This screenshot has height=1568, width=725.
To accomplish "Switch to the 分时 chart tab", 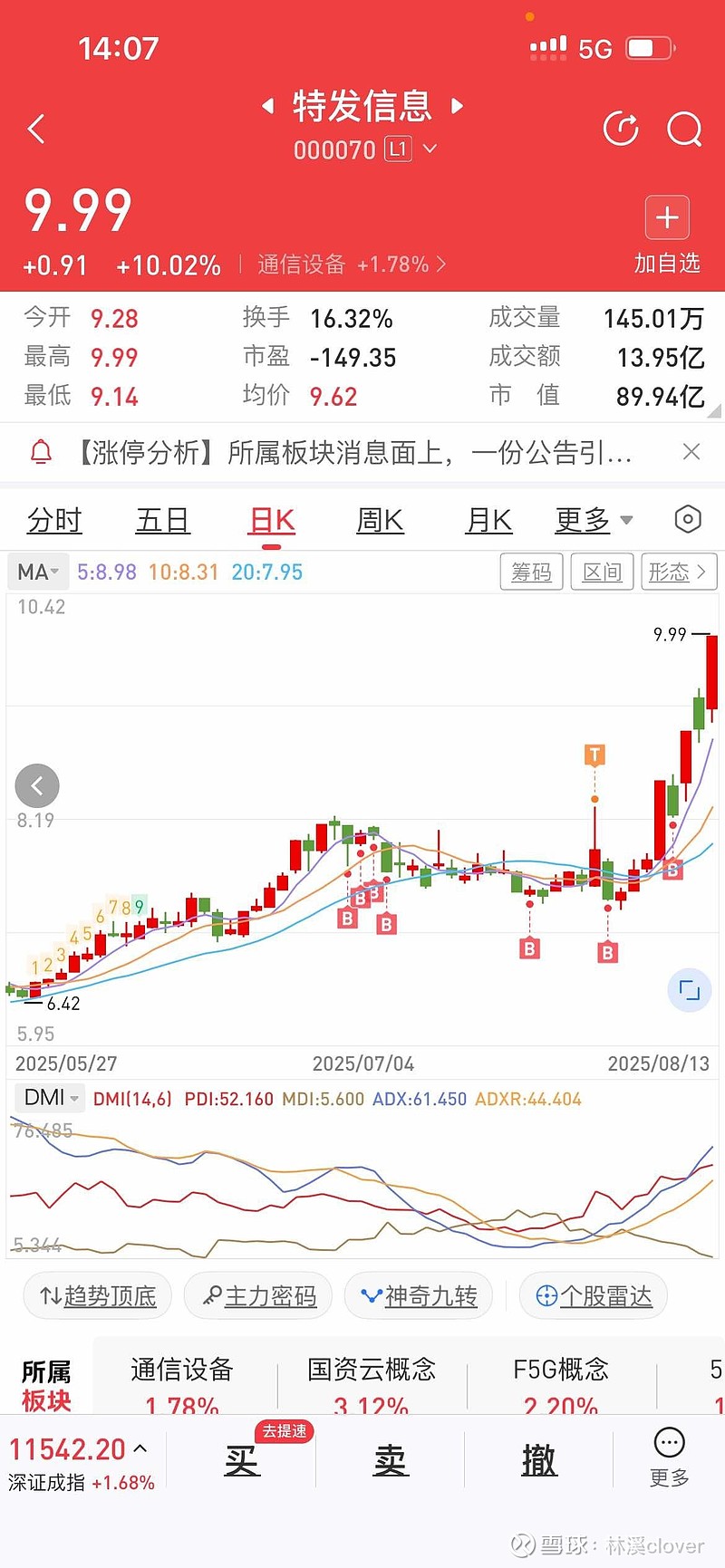I will tap(54, 521).
